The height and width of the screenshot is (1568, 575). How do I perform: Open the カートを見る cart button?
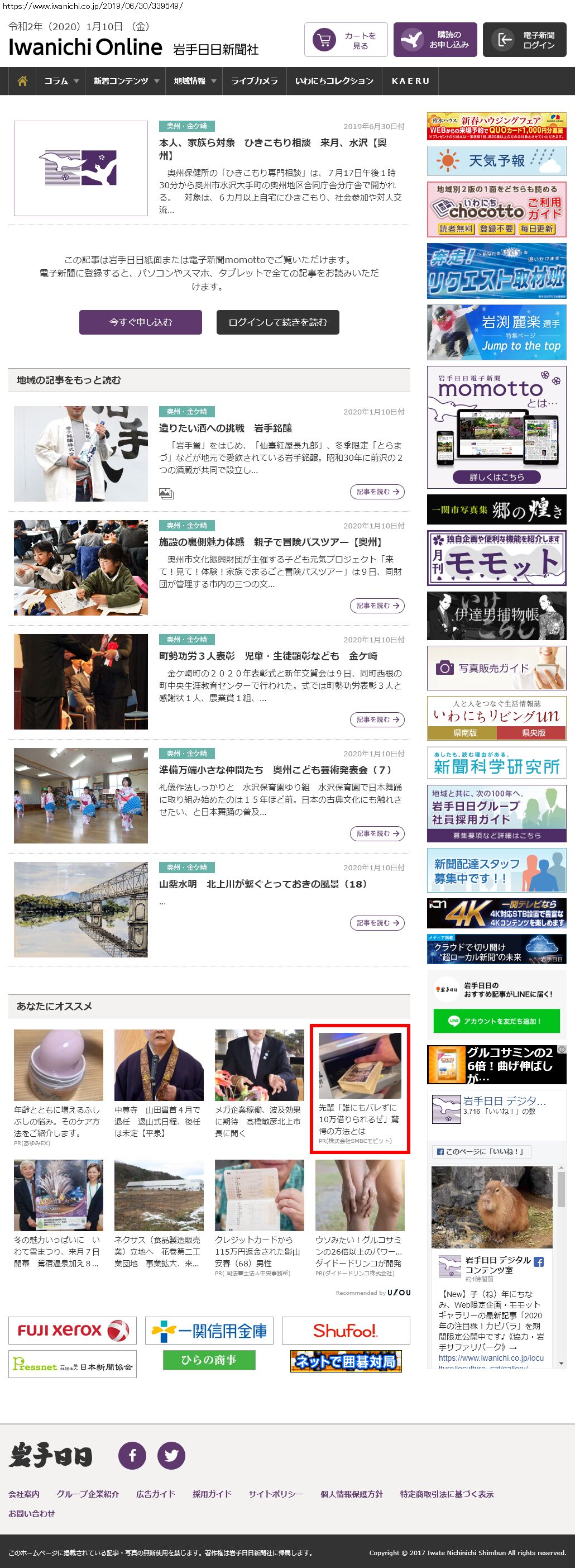coord(346,40)
